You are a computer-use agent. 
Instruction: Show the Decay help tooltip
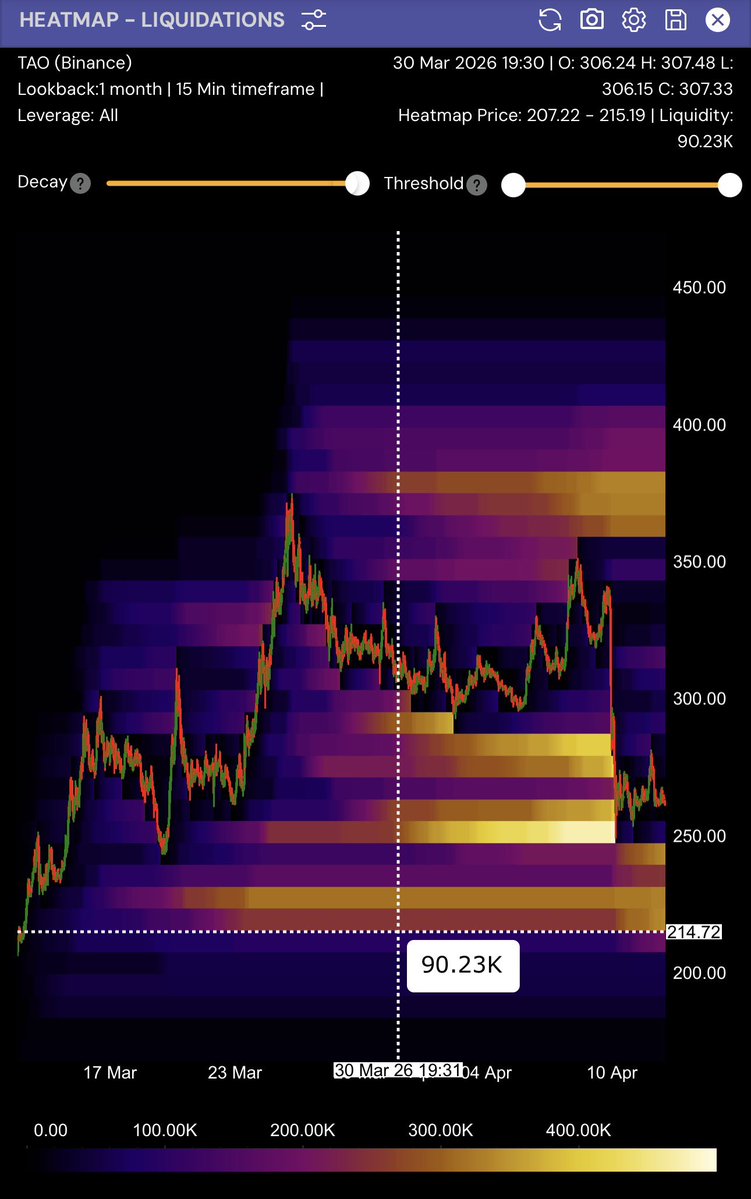pos(81,184)
